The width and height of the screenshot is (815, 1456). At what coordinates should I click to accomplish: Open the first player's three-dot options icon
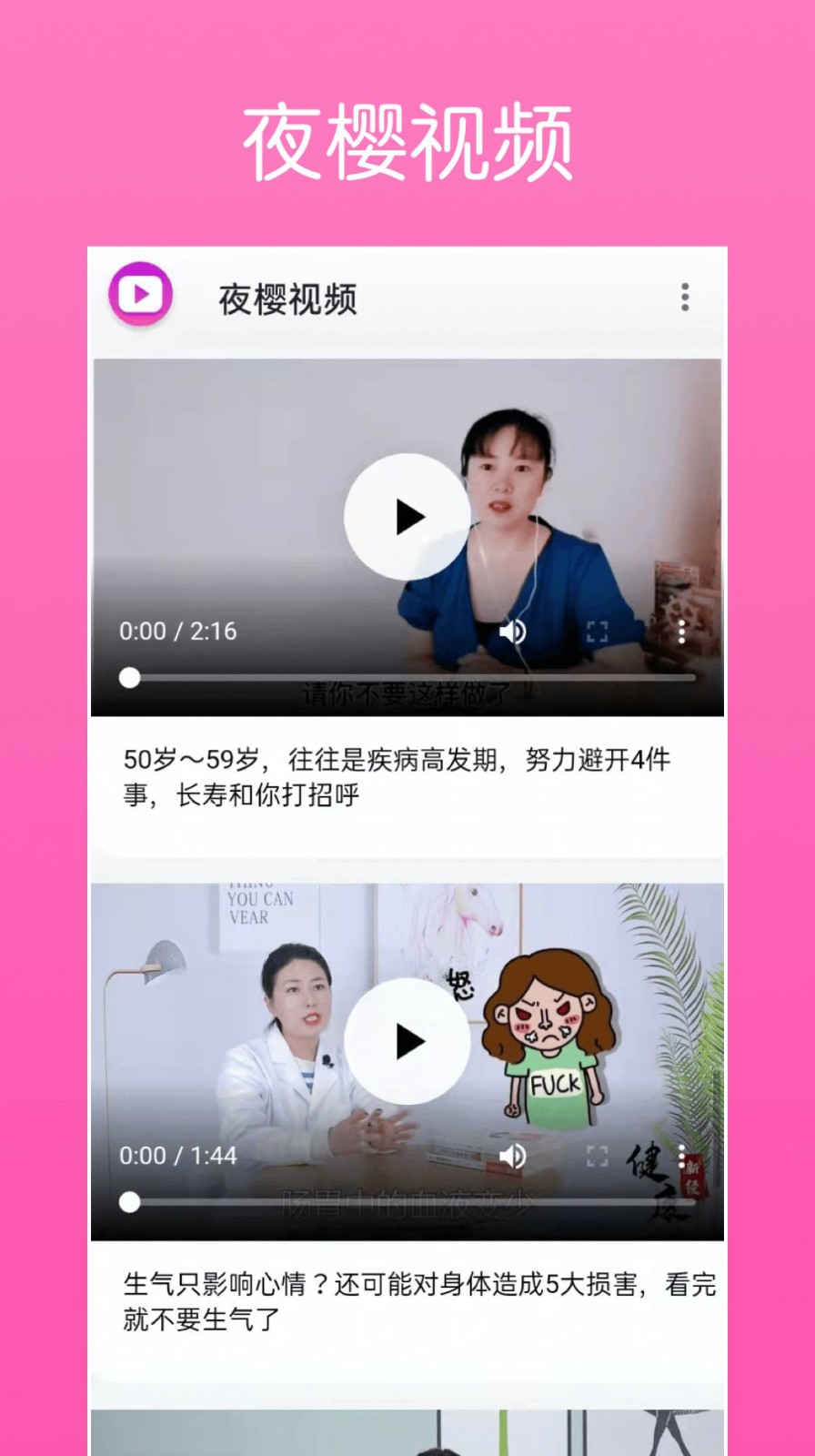click(x=682, y=632)
